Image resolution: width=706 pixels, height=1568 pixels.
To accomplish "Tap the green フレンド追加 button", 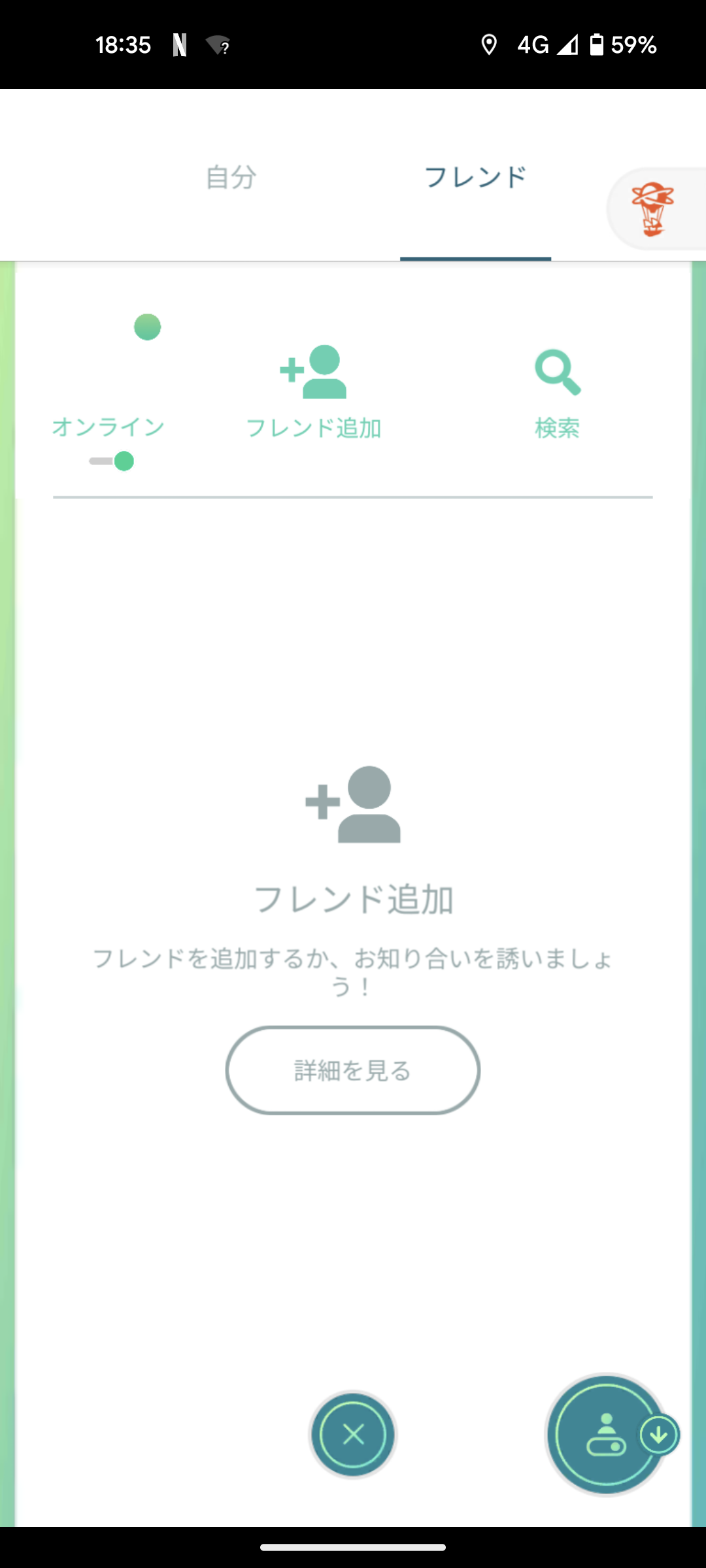I will click(313, 392).
